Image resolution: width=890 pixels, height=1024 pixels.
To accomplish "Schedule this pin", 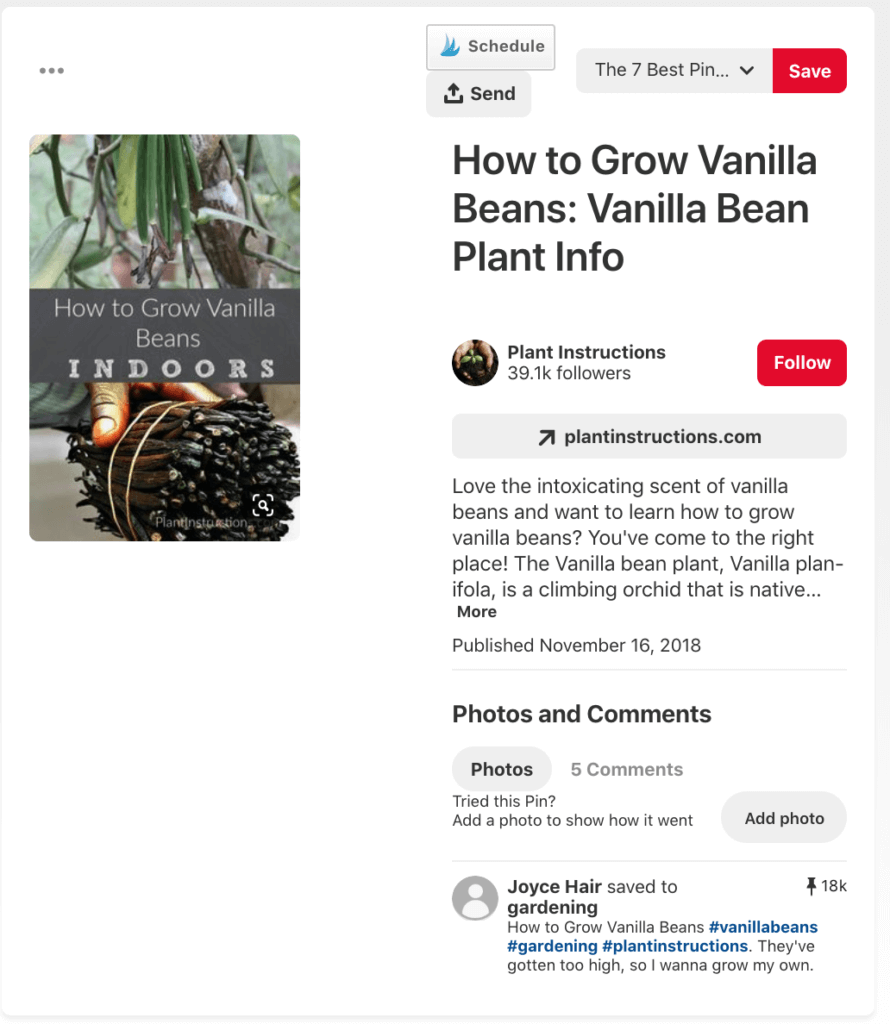I will [490, 46].
